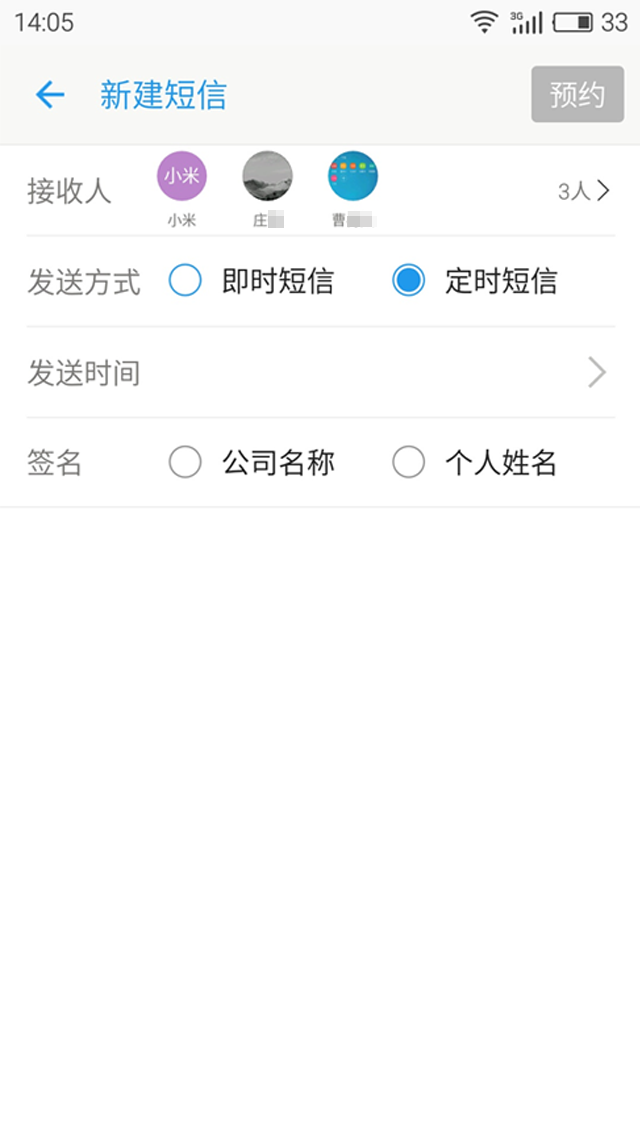Viewport: 640px width, 1136px height.
Task: Open the 3人 recipients list
Action: (584, 191)
